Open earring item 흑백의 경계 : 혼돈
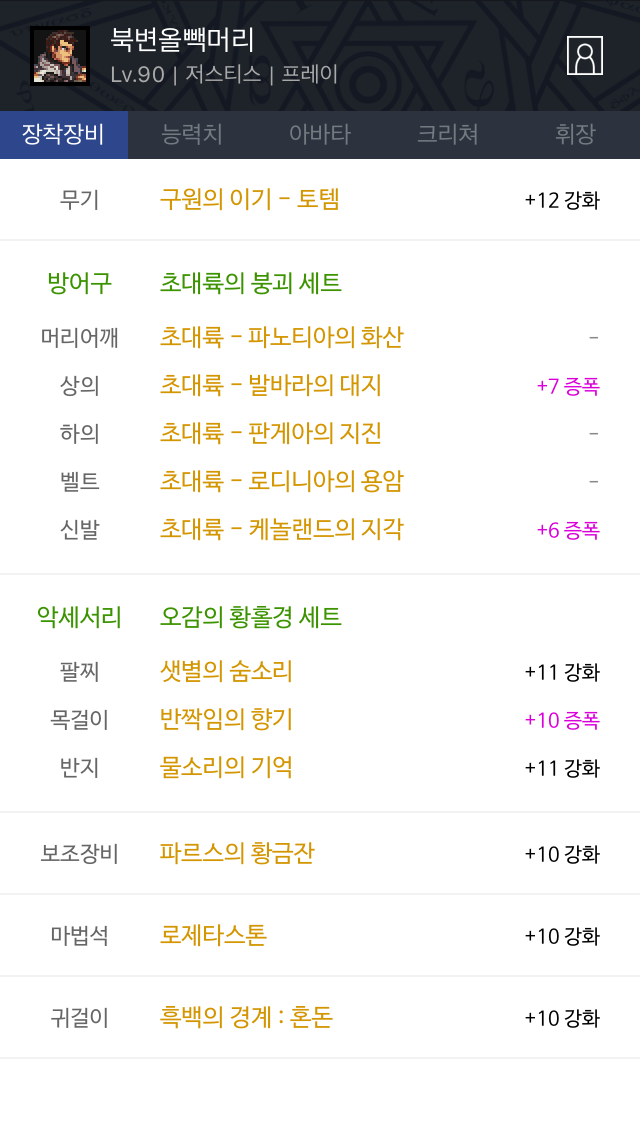This screenshot has width=640, height=1136. 246,1016
